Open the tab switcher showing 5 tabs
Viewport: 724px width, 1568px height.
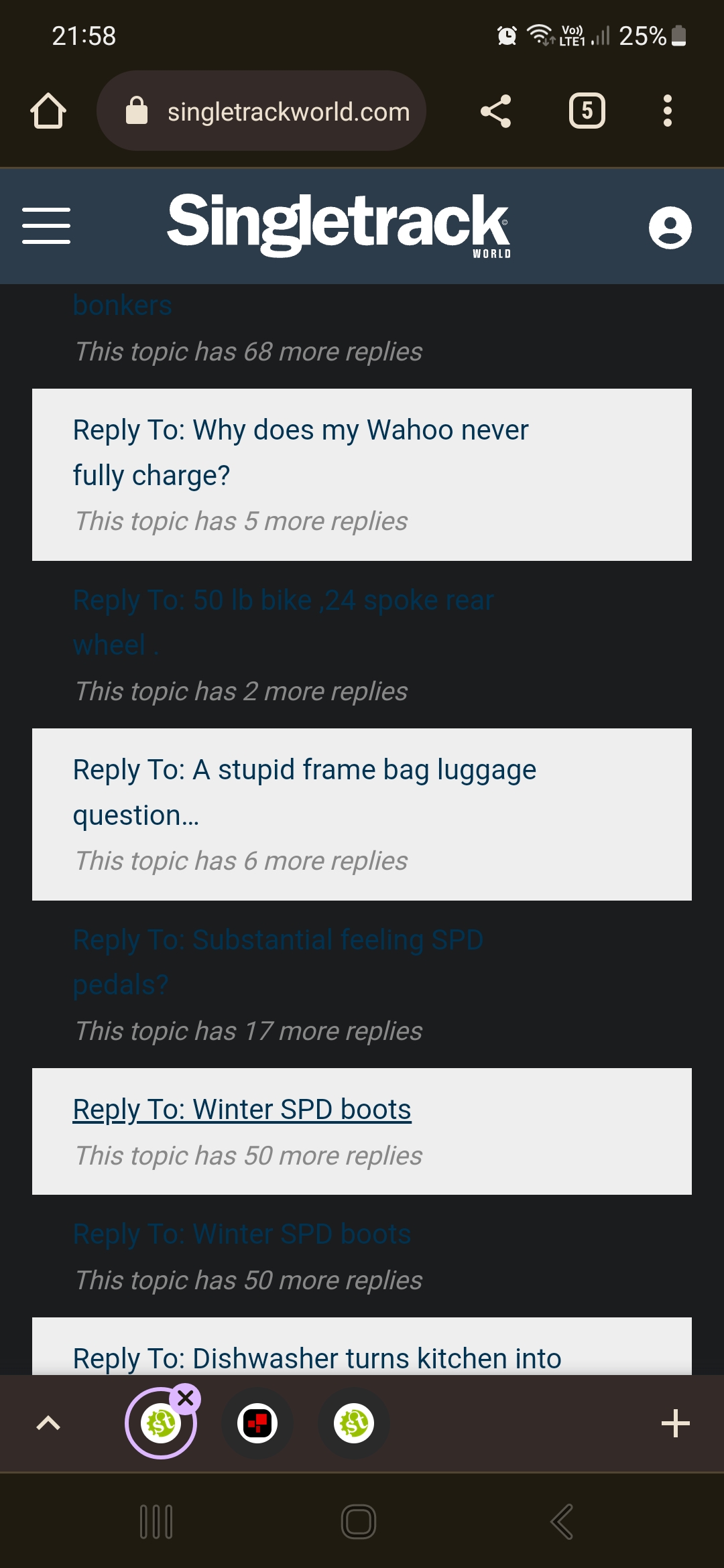(x=587, y=111)
